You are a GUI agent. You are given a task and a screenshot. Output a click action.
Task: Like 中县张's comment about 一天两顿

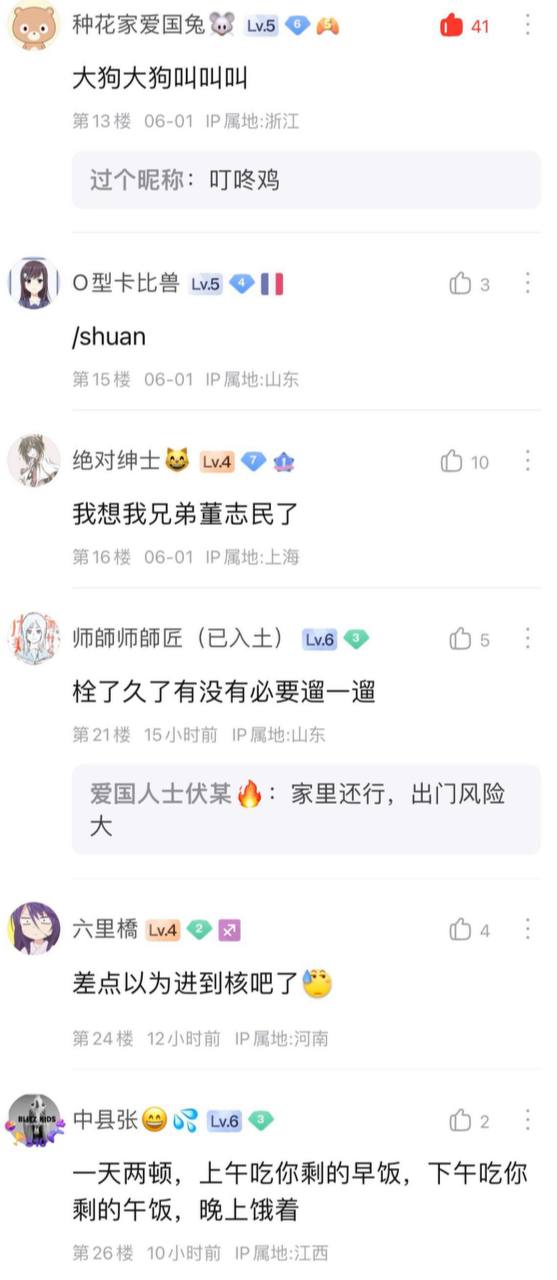(469, 1121)
